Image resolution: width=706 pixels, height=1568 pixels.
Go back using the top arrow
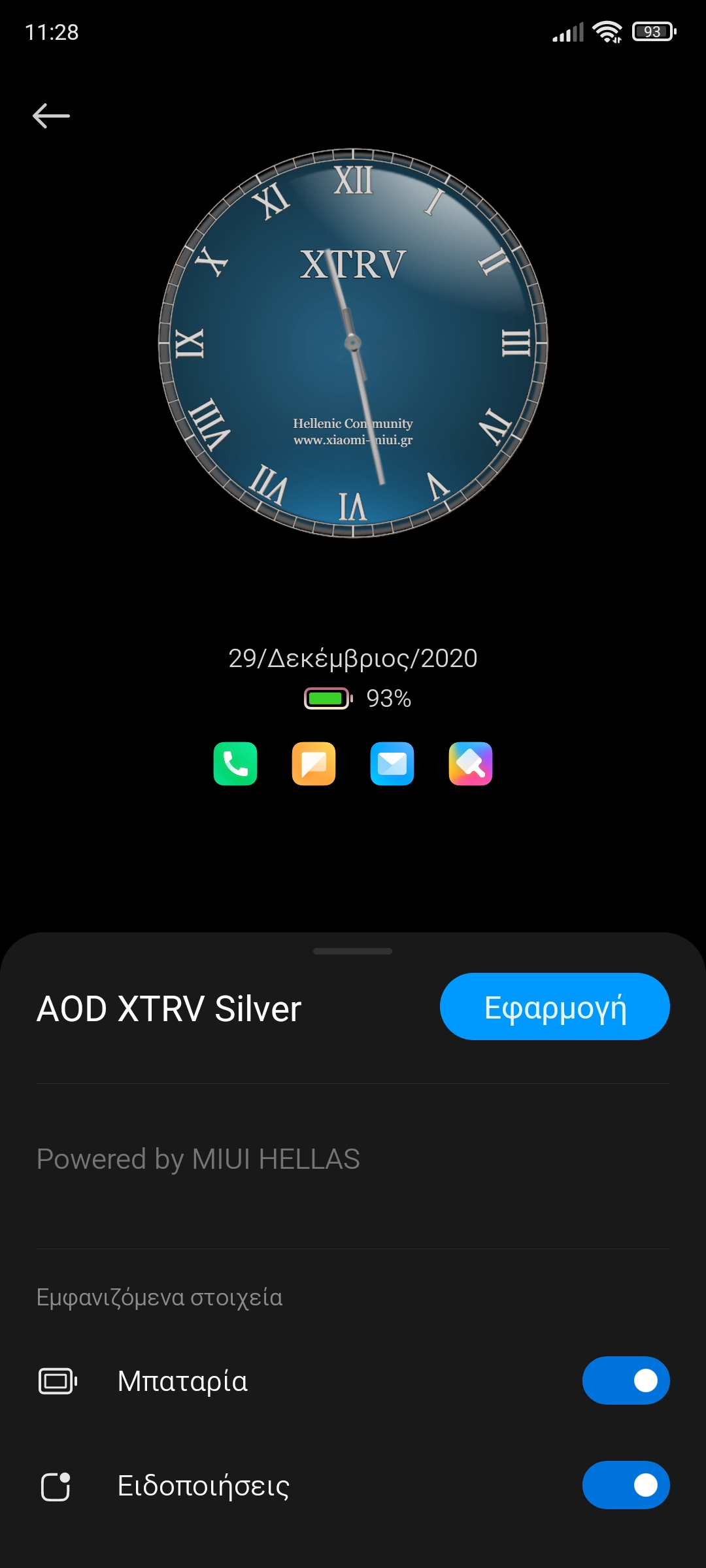tap(51, 116)
